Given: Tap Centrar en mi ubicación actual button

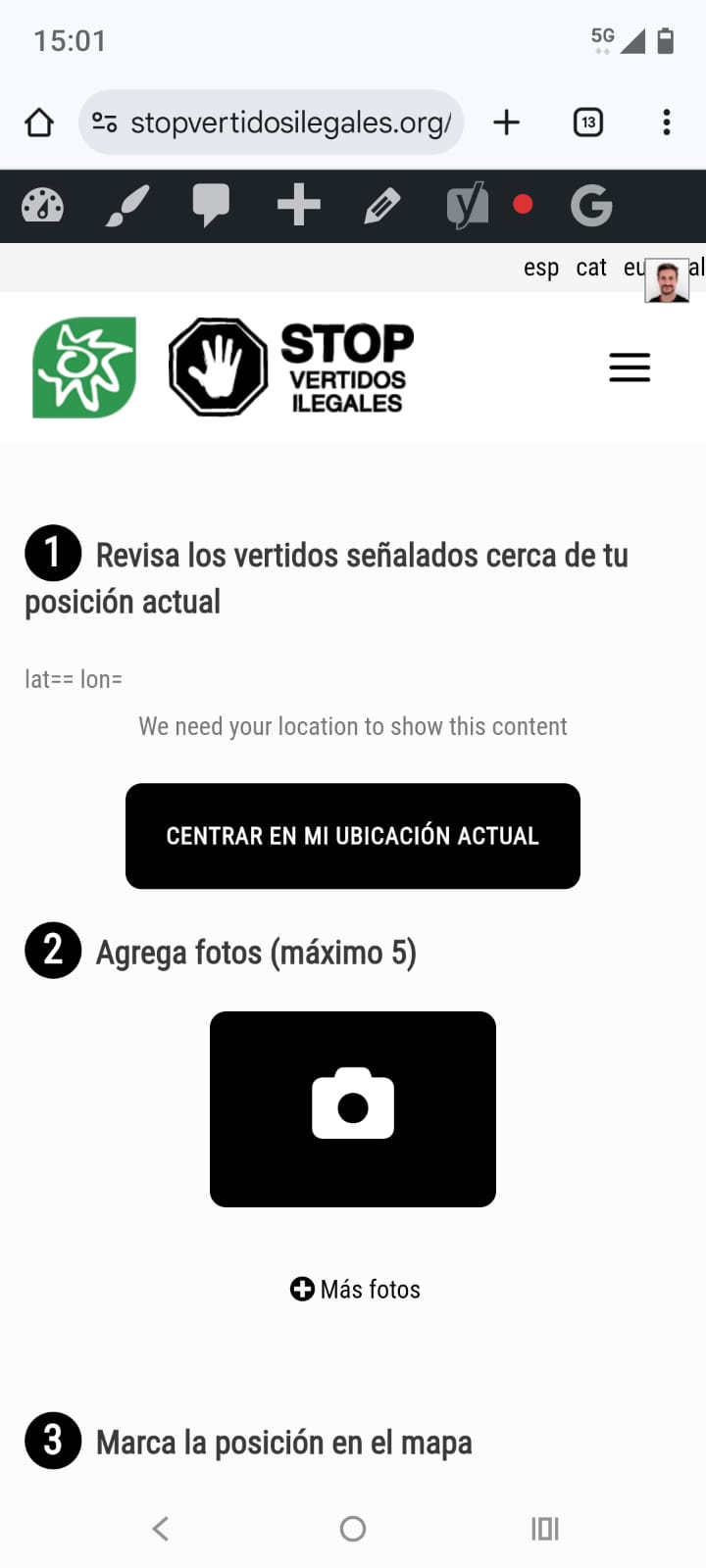Looking at the screenshot, I should tap(353, 836).
